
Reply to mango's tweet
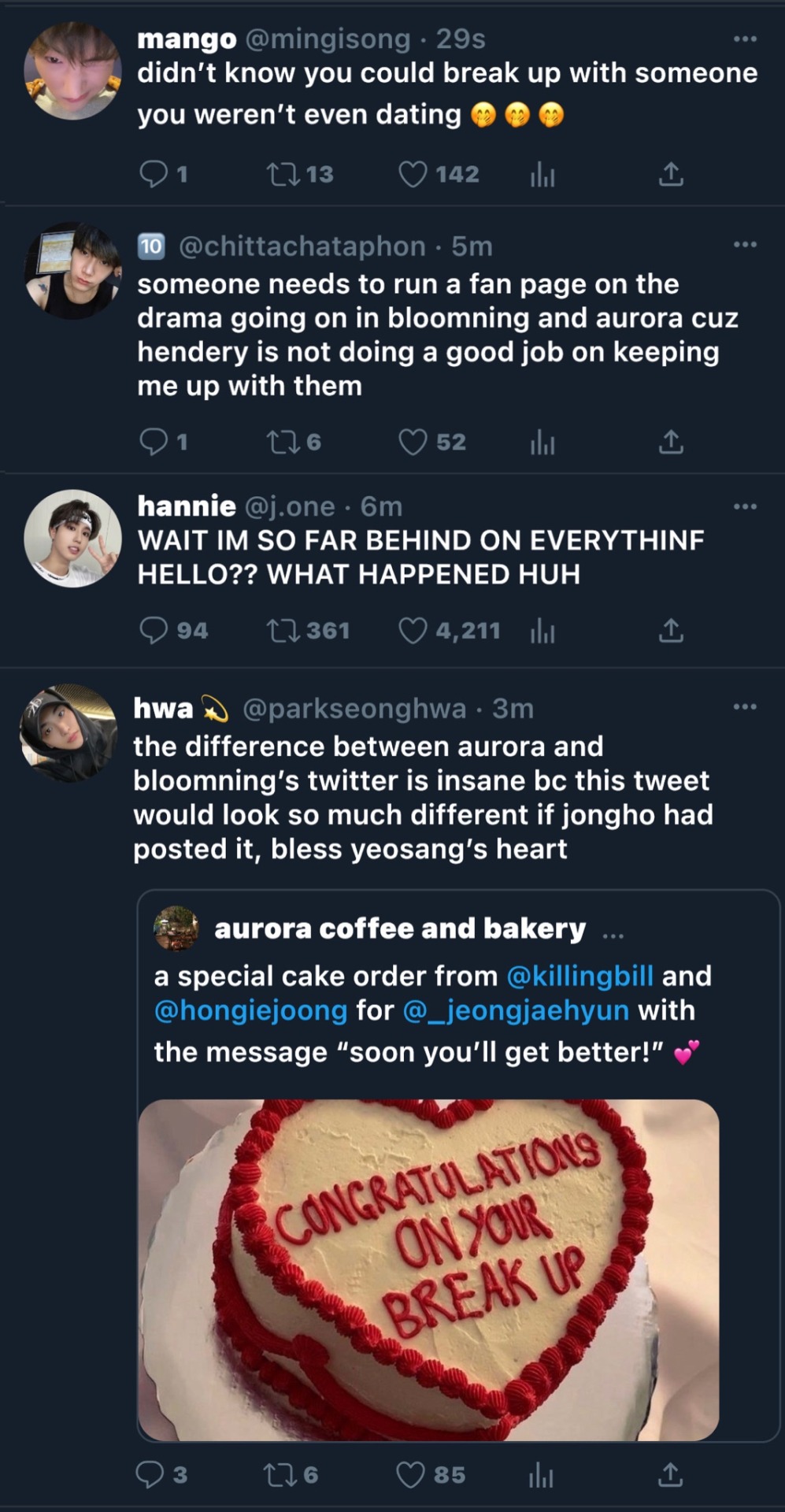click(x=153, y=174)
